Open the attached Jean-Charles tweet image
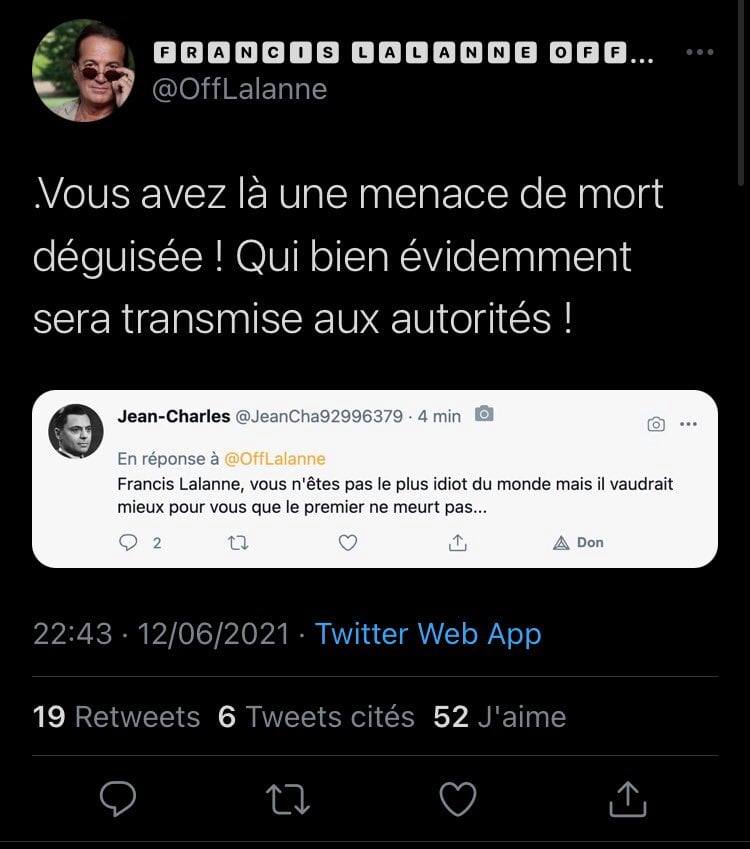The height and width of the screenshot is (849, 750). (375, 479)
